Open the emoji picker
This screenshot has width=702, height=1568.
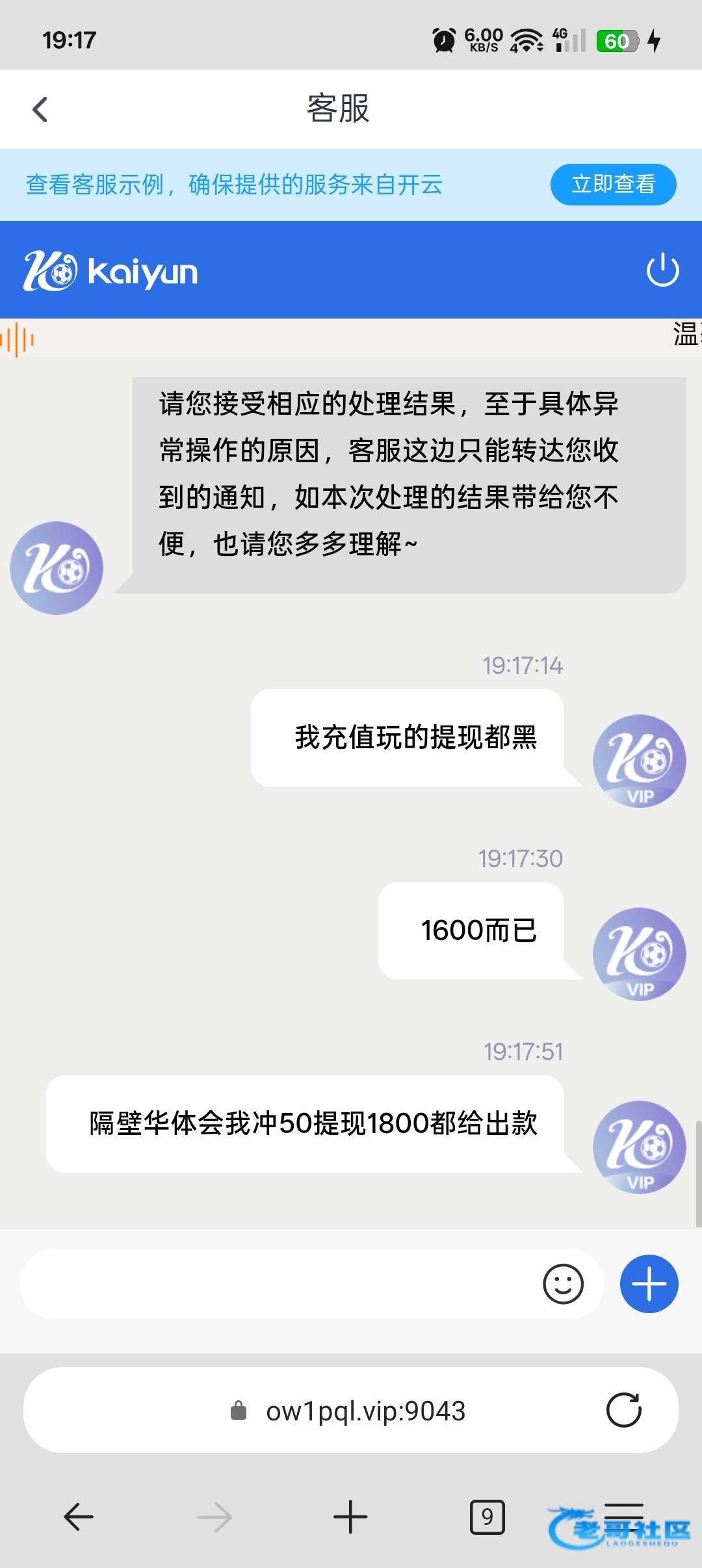coord(563,1284)
